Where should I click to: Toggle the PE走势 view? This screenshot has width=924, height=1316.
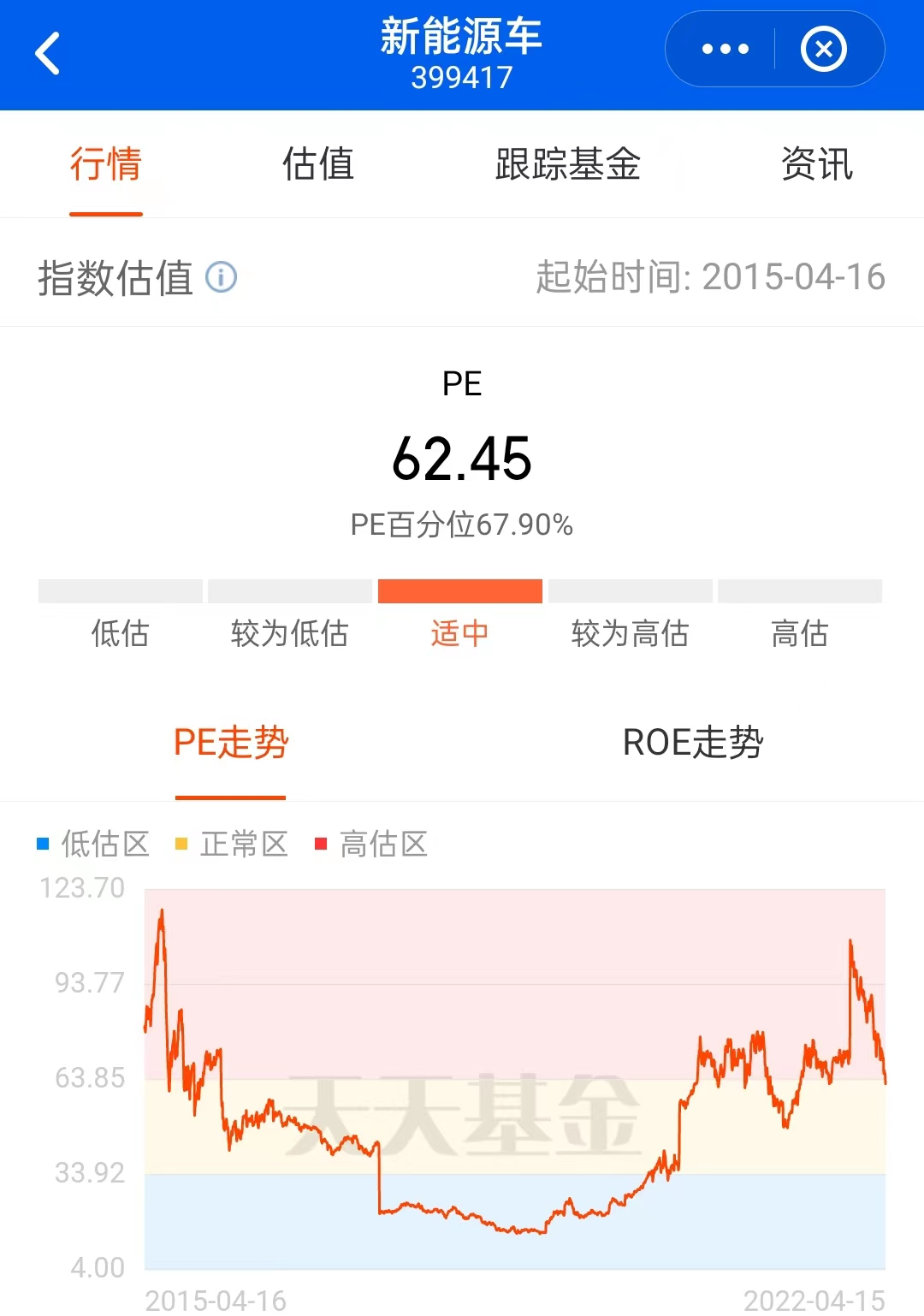click(229, 744)
